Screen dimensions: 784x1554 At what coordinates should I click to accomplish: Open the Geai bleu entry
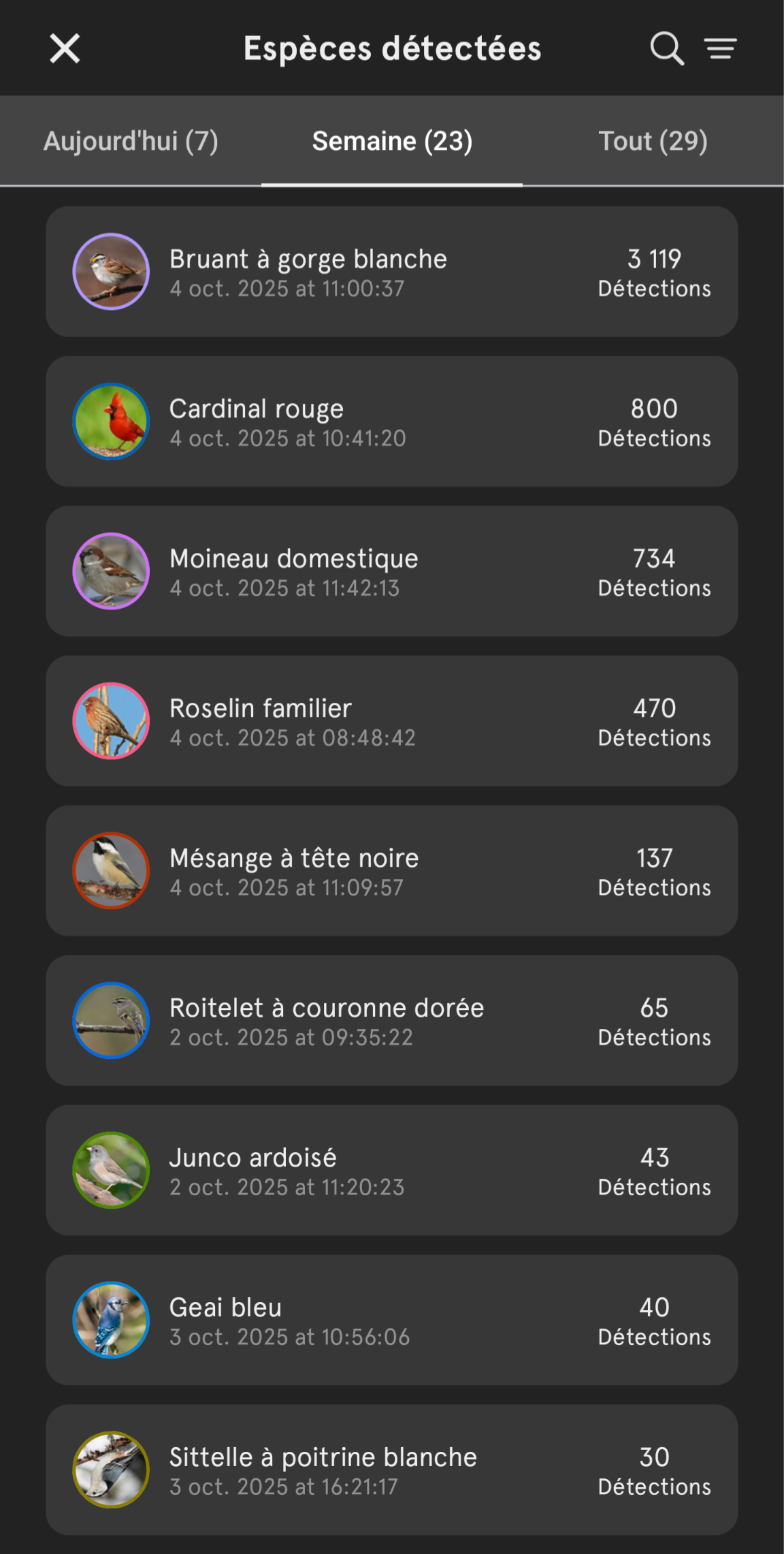coord(391,1320)
